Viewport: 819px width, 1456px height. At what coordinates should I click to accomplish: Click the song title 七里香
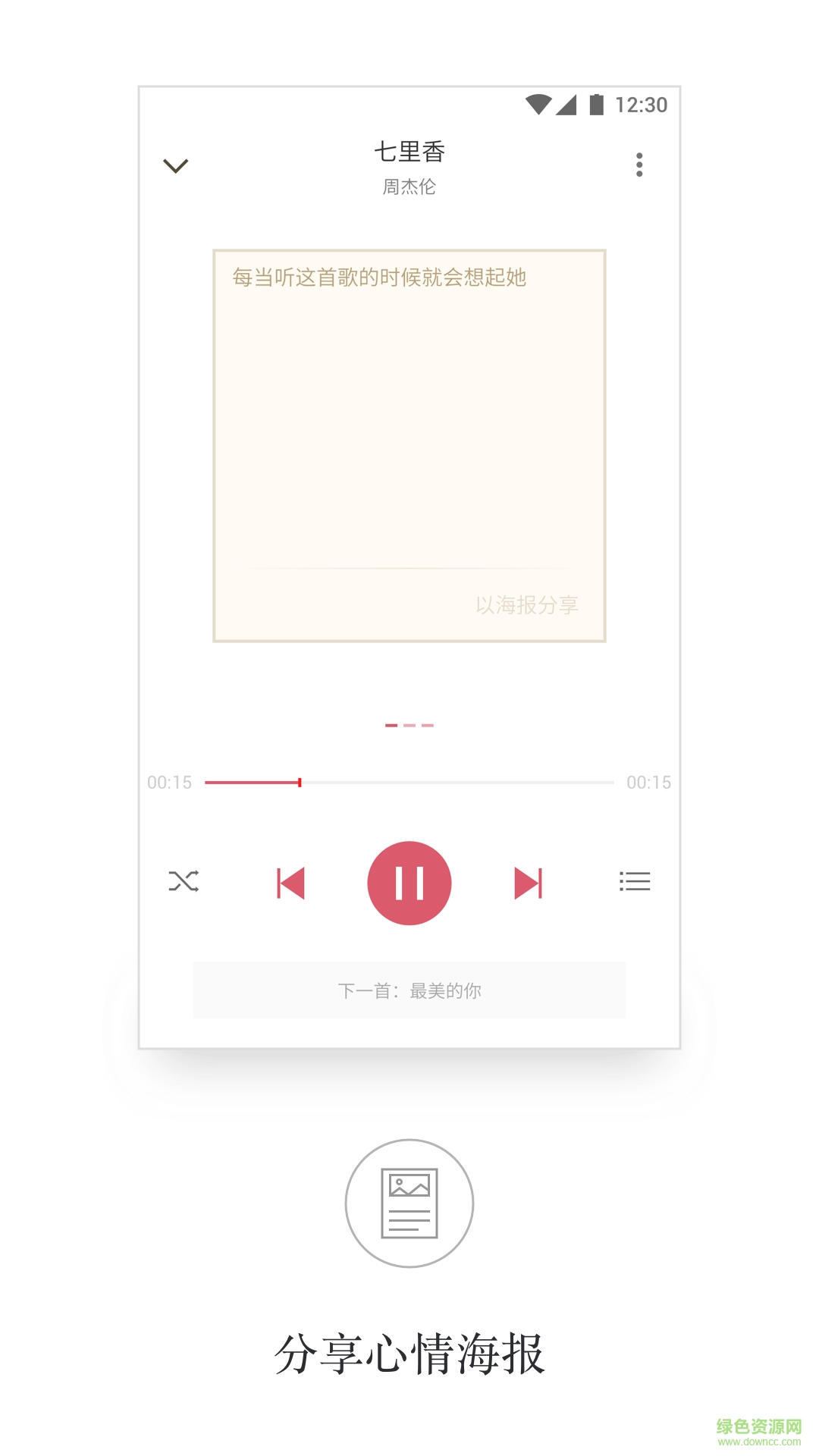pyautogui.click(x=409, y=152)
